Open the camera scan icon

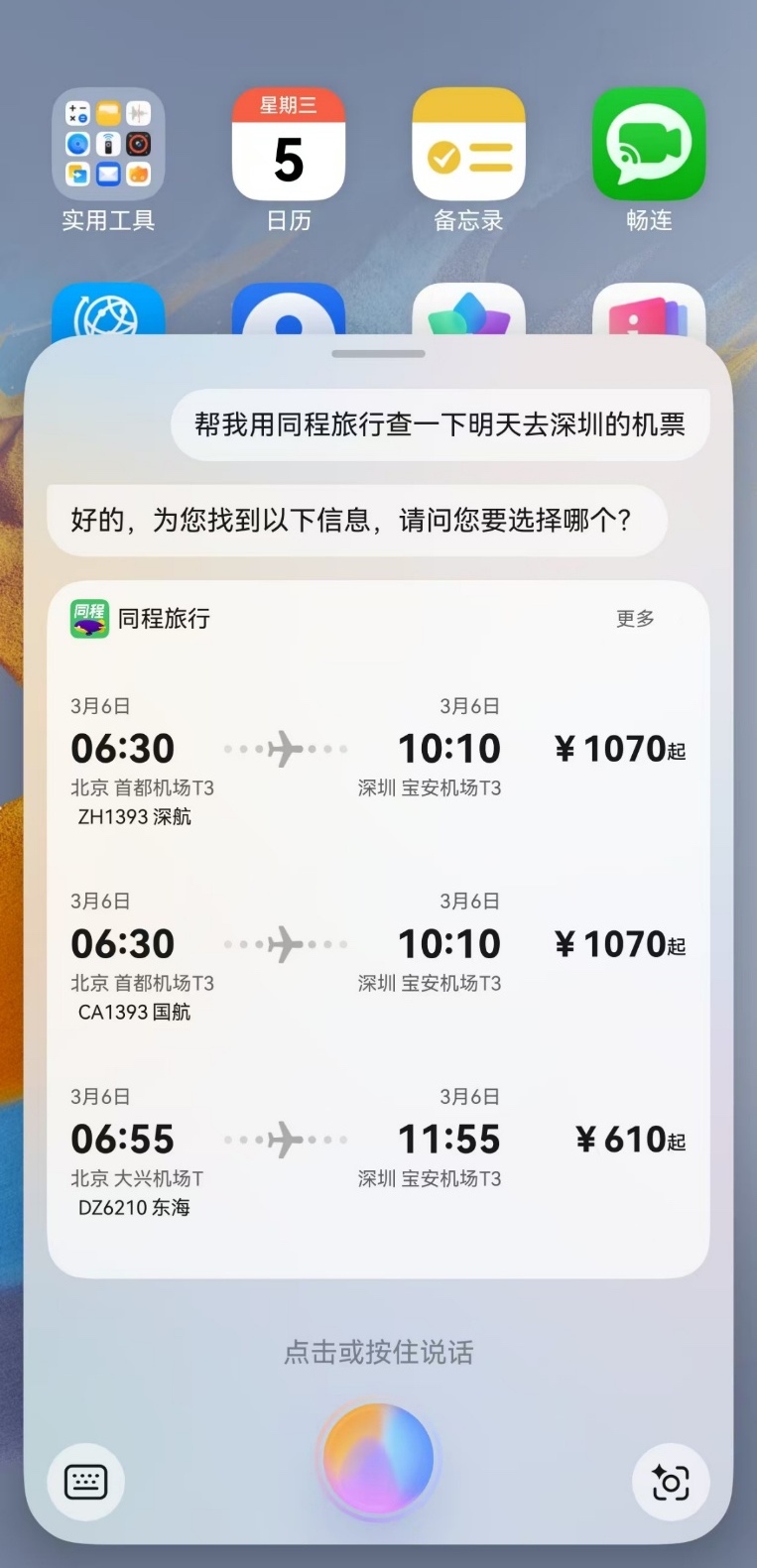670,1482
